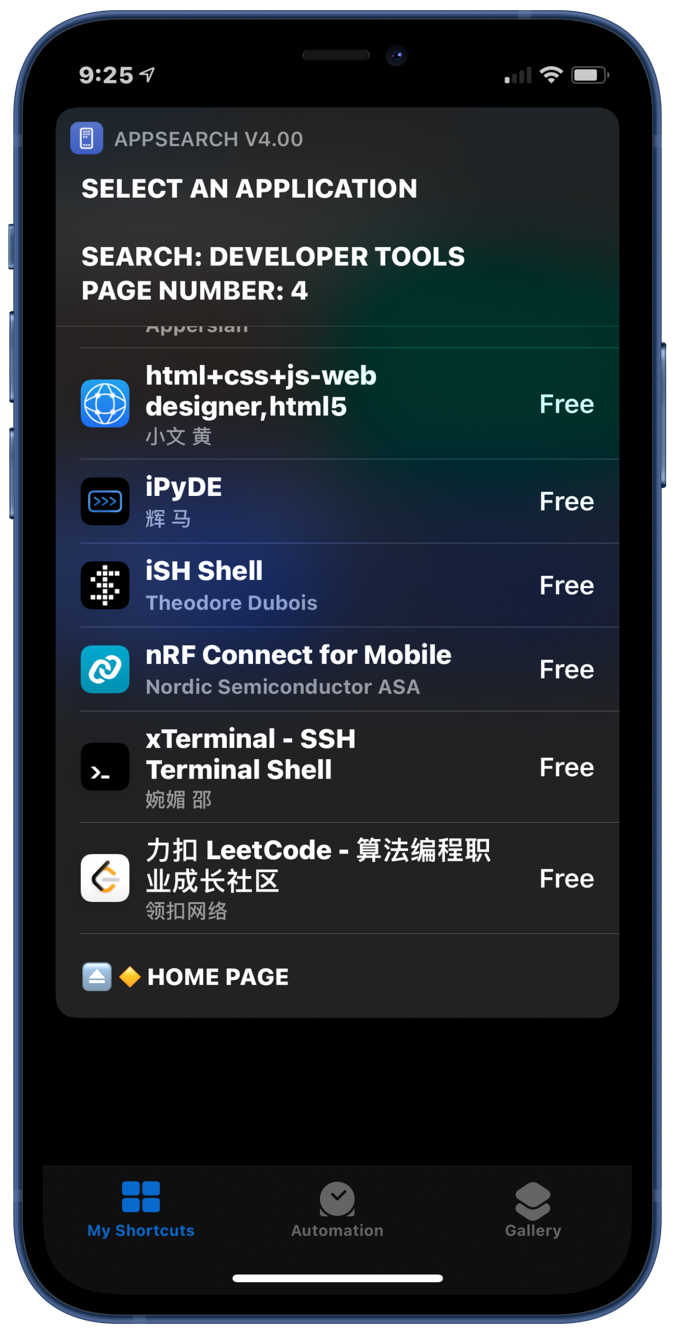675x1336 pixels.
Task: Open the Gallery tab
Action: (x=533, y=1209)
